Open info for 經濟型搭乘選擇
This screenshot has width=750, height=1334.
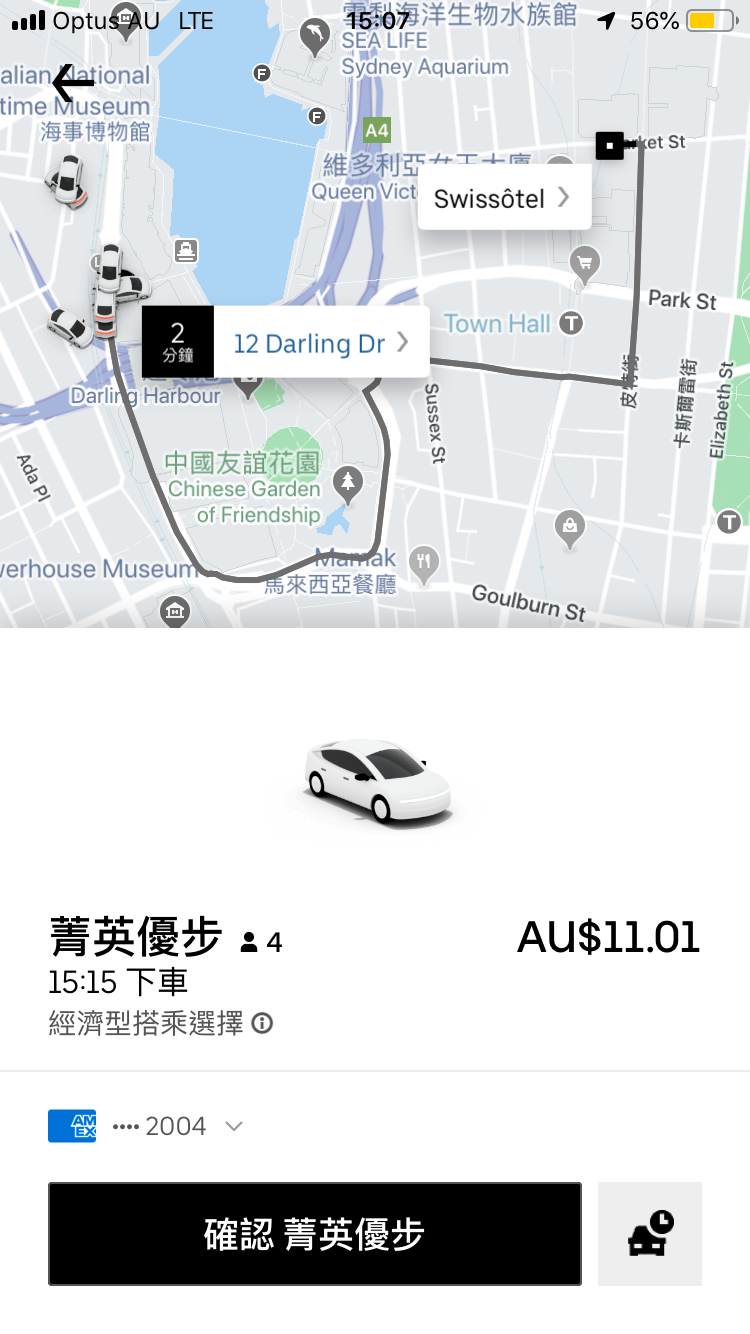tap(262, 1023)
